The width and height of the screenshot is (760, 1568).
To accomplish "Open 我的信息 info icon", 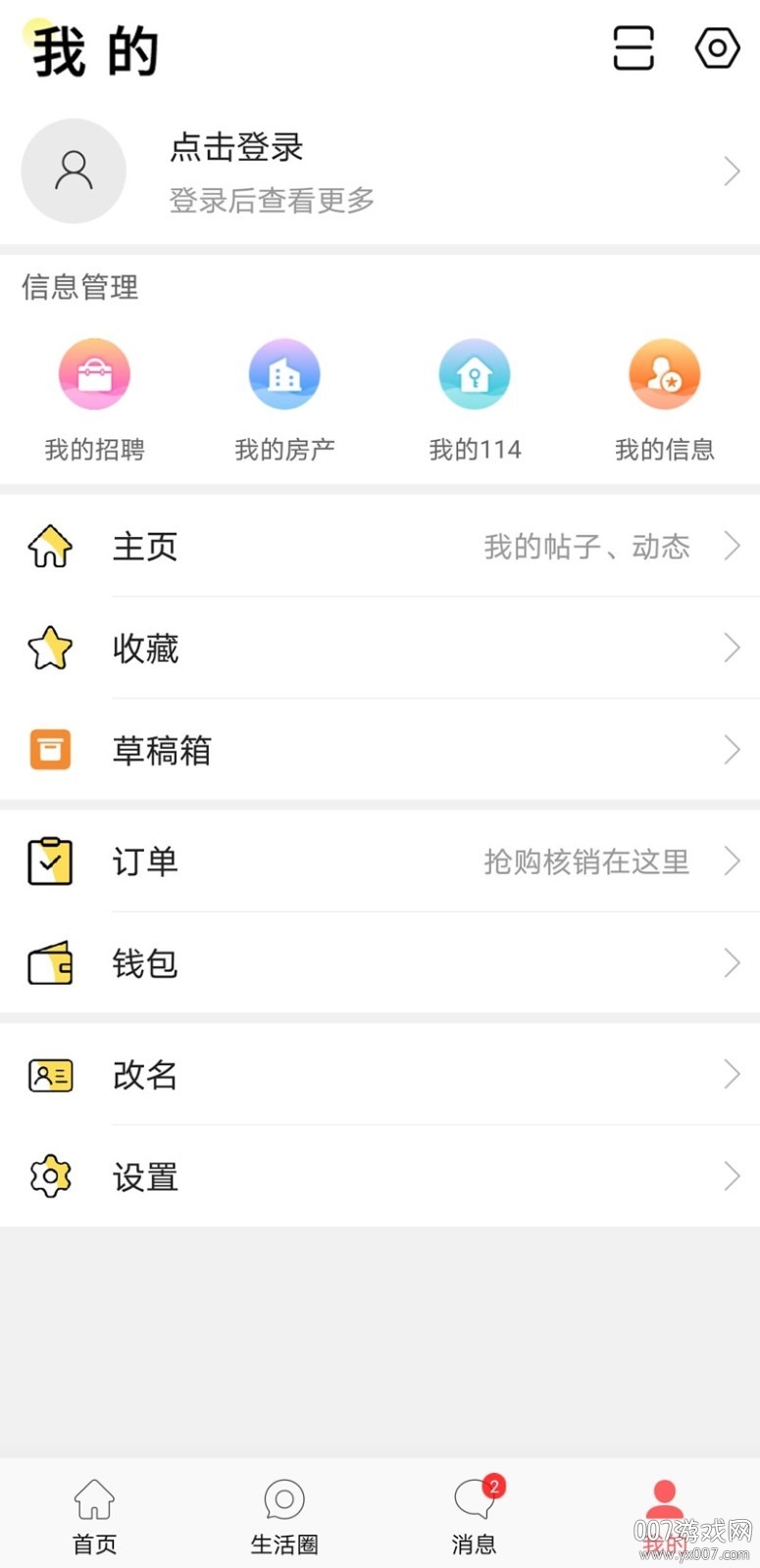I will coord(665,373).
